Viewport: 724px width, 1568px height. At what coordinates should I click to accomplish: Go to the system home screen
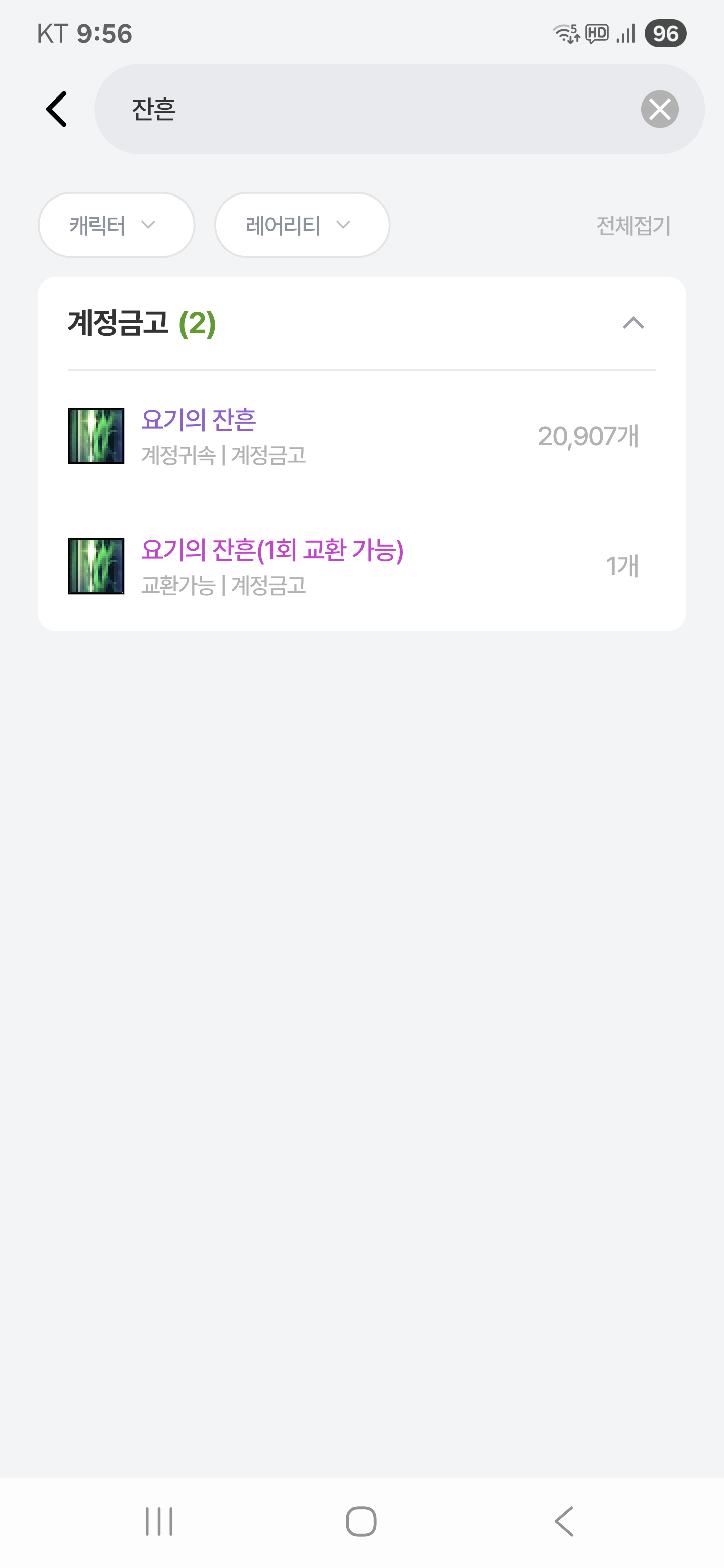click(x=361, y=1521)
